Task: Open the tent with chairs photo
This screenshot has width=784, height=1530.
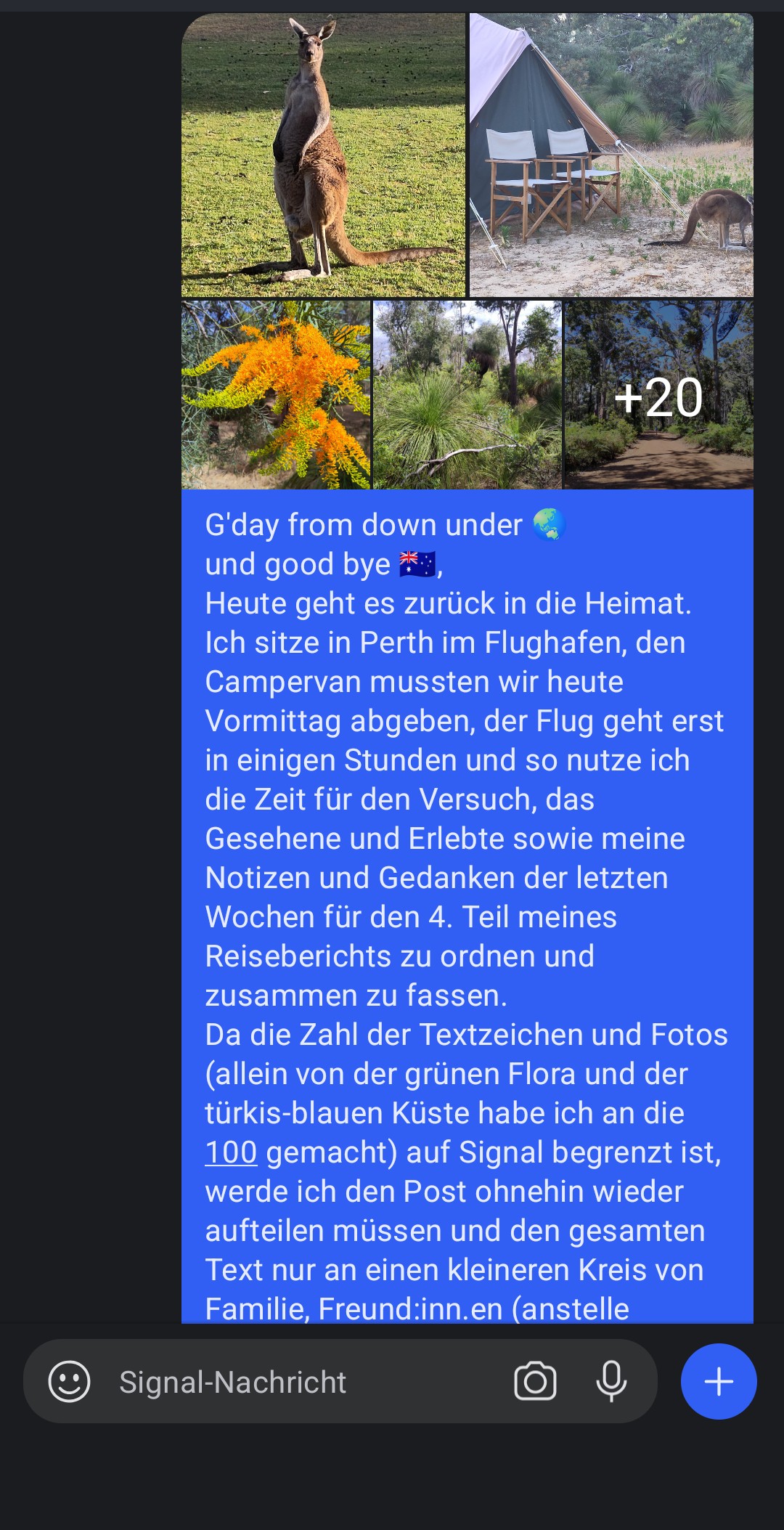Action: click(611, 155)
